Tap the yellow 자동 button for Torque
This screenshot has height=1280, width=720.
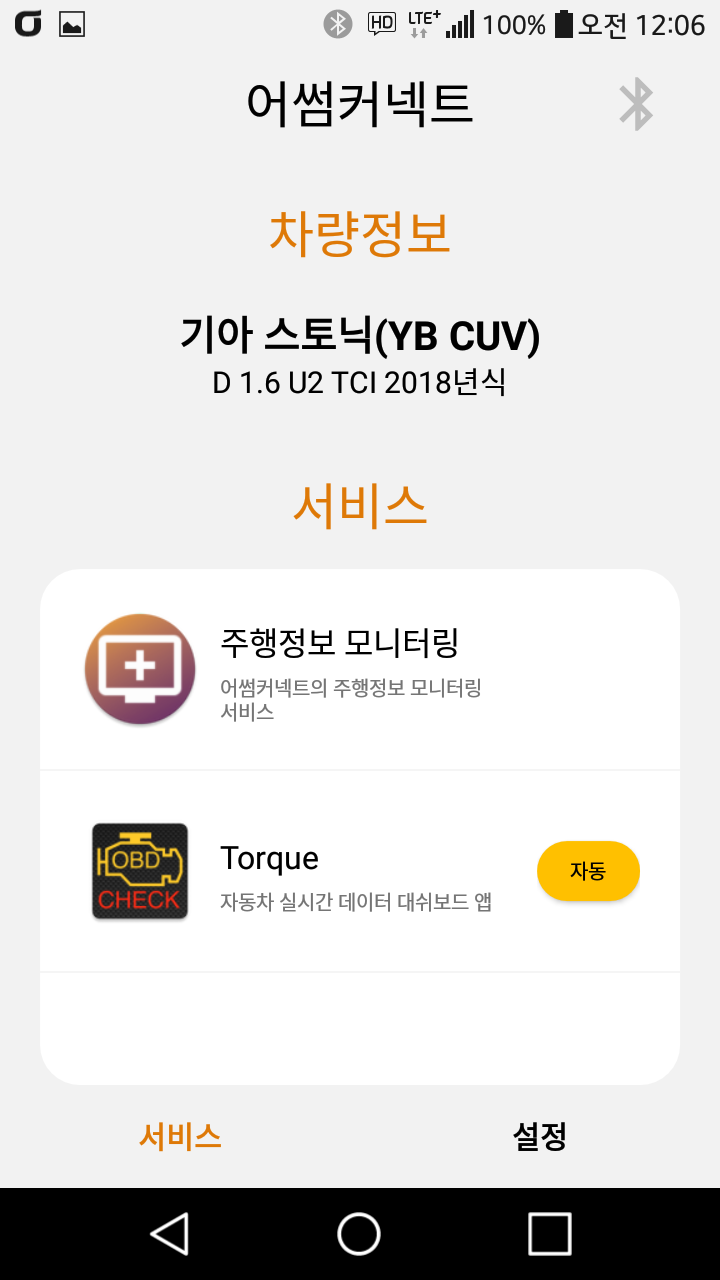[x=588, y=871]
